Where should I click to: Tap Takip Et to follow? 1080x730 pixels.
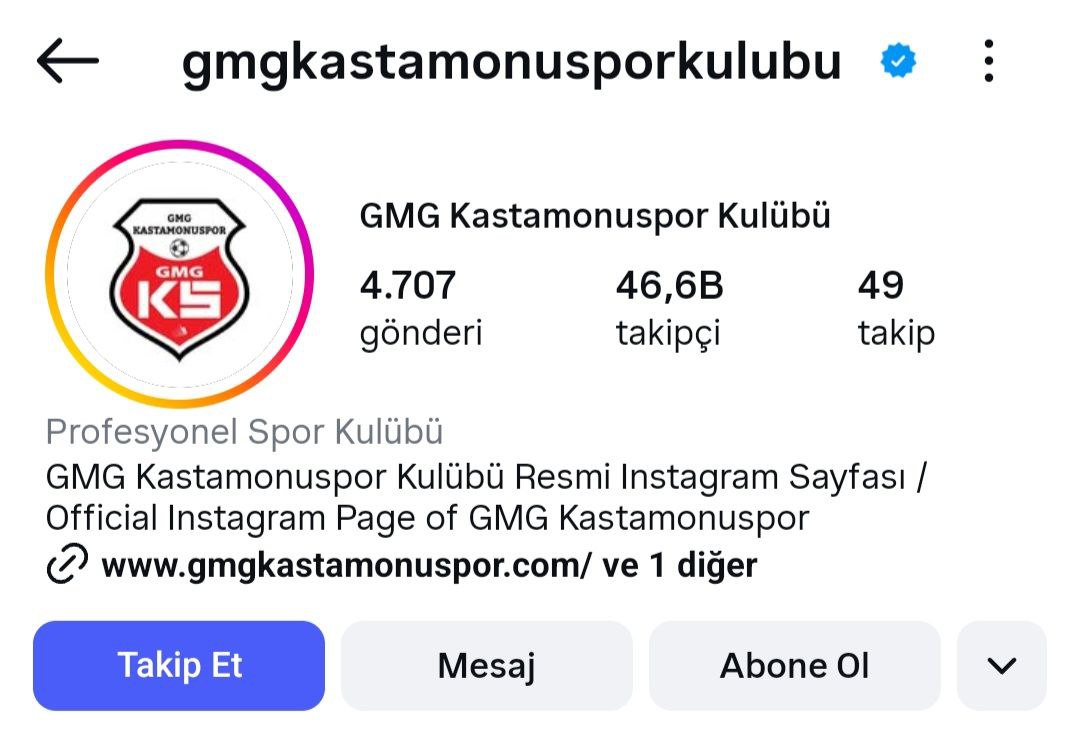click(179, 666)
